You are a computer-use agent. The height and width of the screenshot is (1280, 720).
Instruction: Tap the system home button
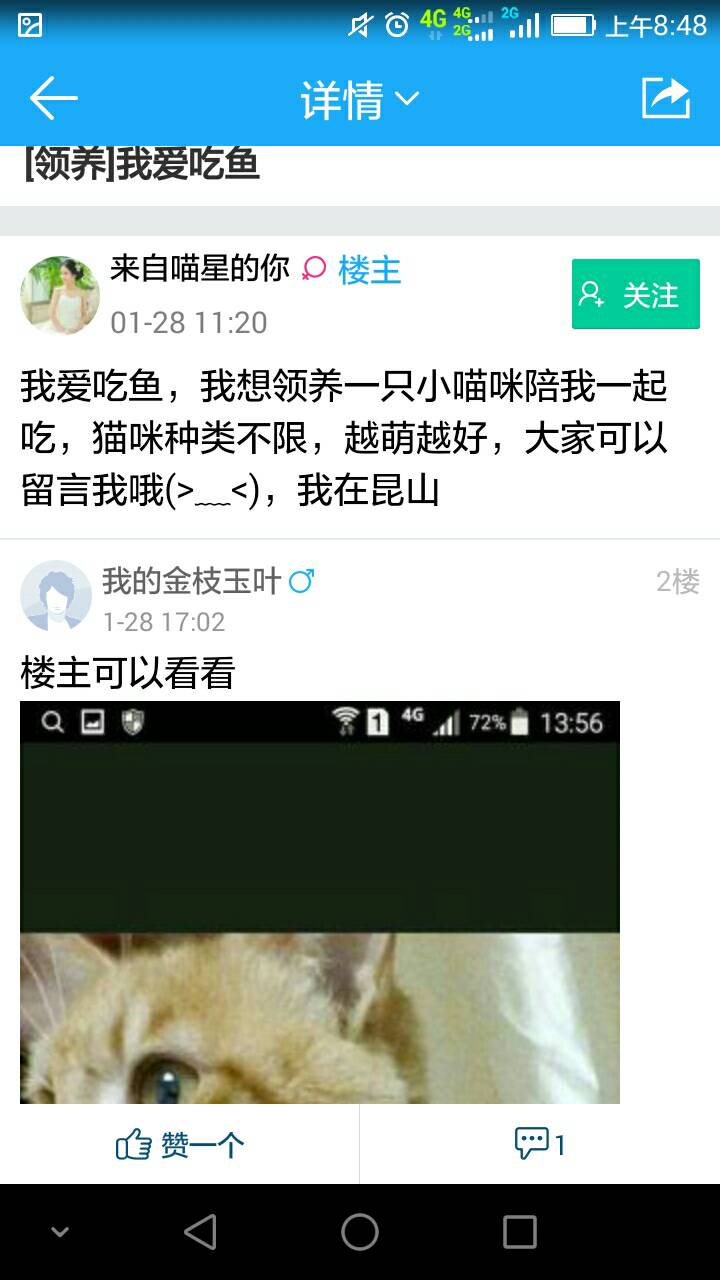pyautogui.click(x=360, y=1232)
